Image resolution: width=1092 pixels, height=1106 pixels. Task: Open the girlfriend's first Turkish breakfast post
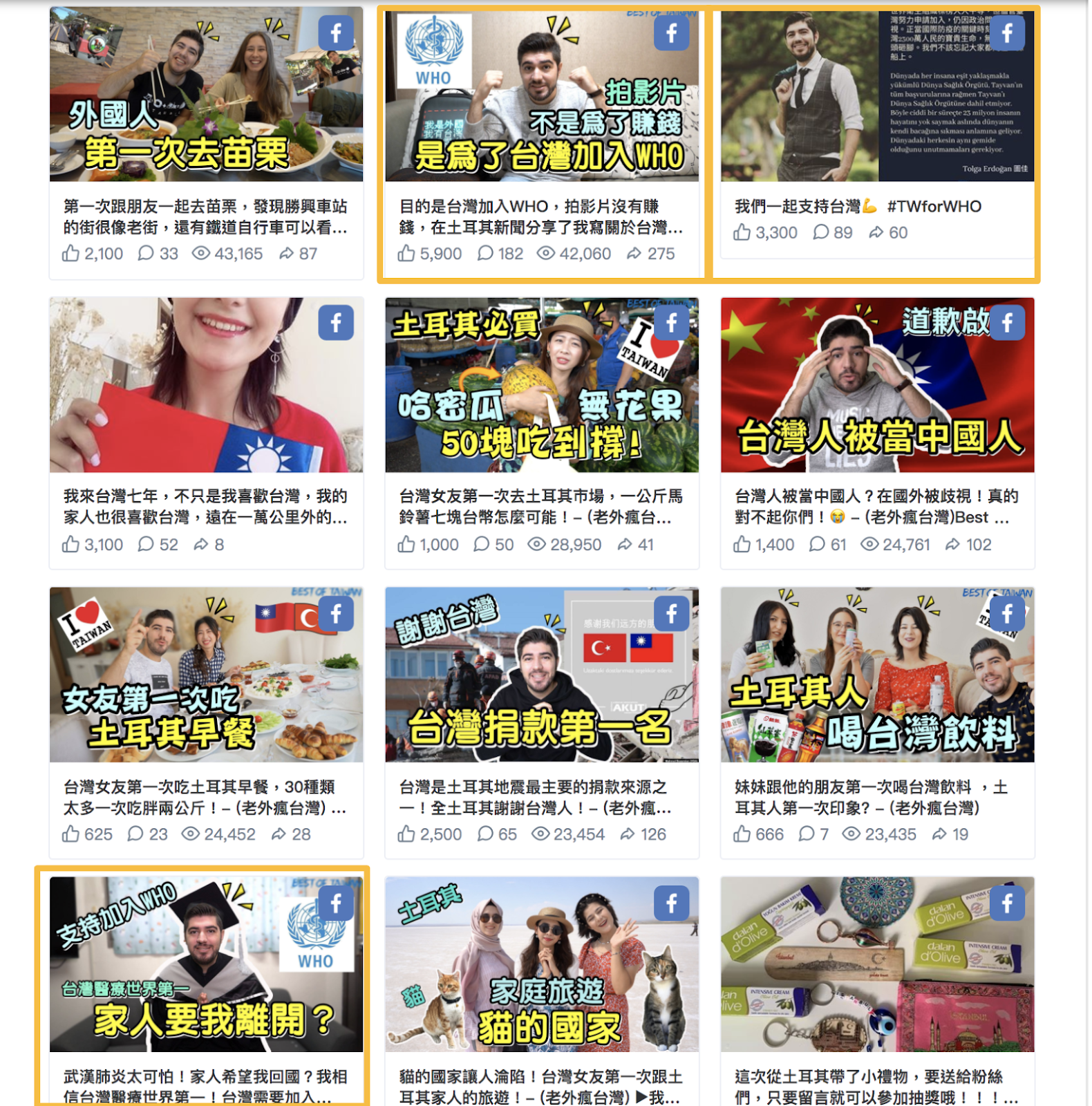tap(206, 675)
